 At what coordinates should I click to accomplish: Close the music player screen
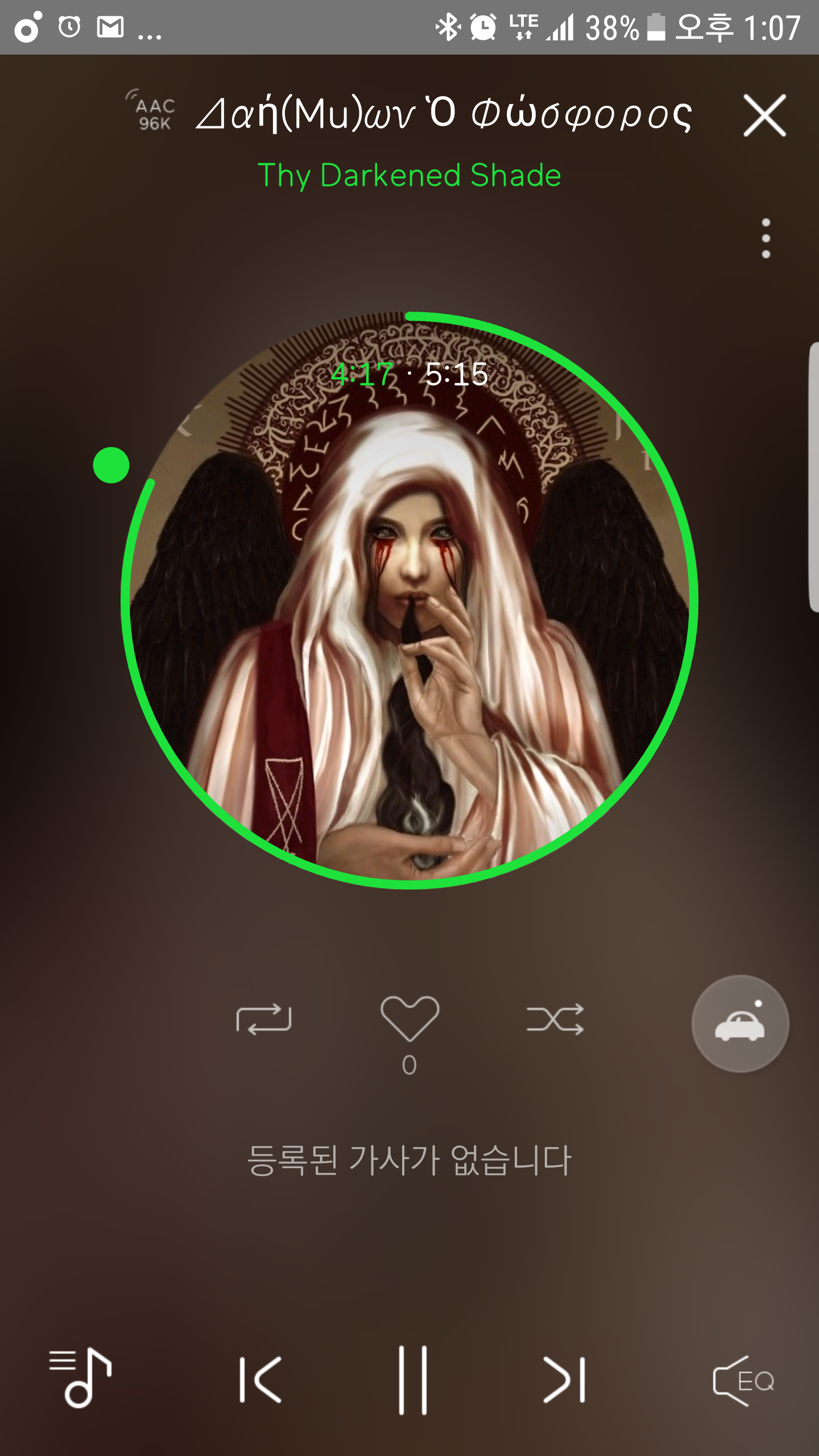click(x=764, y=115)
